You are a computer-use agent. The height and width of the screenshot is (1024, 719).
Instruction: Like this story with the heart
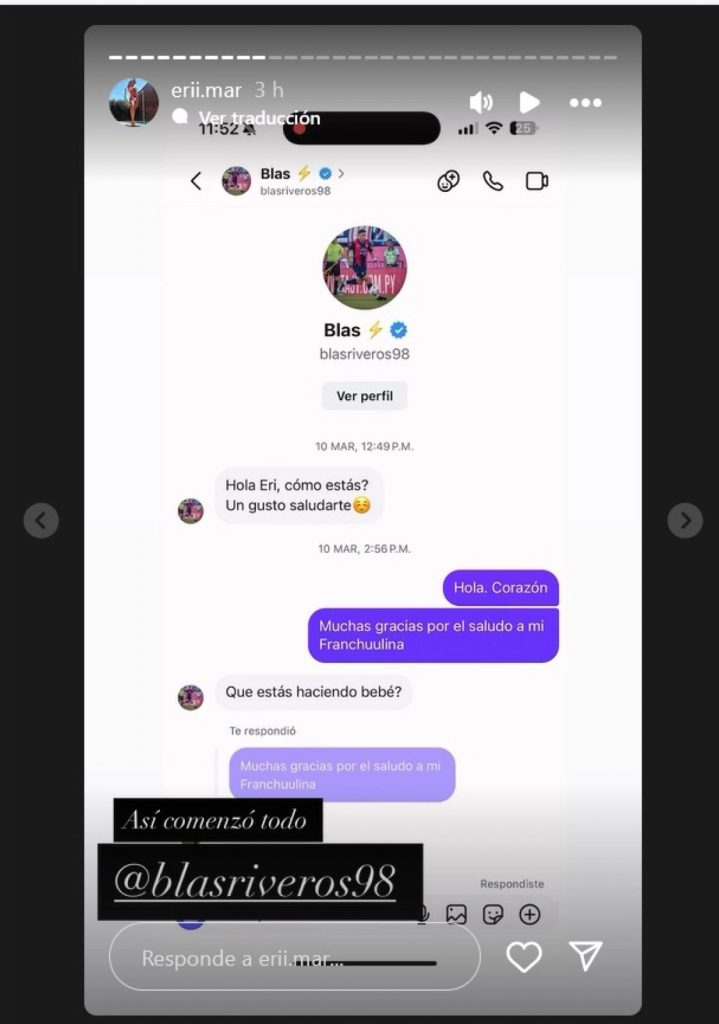523,957
